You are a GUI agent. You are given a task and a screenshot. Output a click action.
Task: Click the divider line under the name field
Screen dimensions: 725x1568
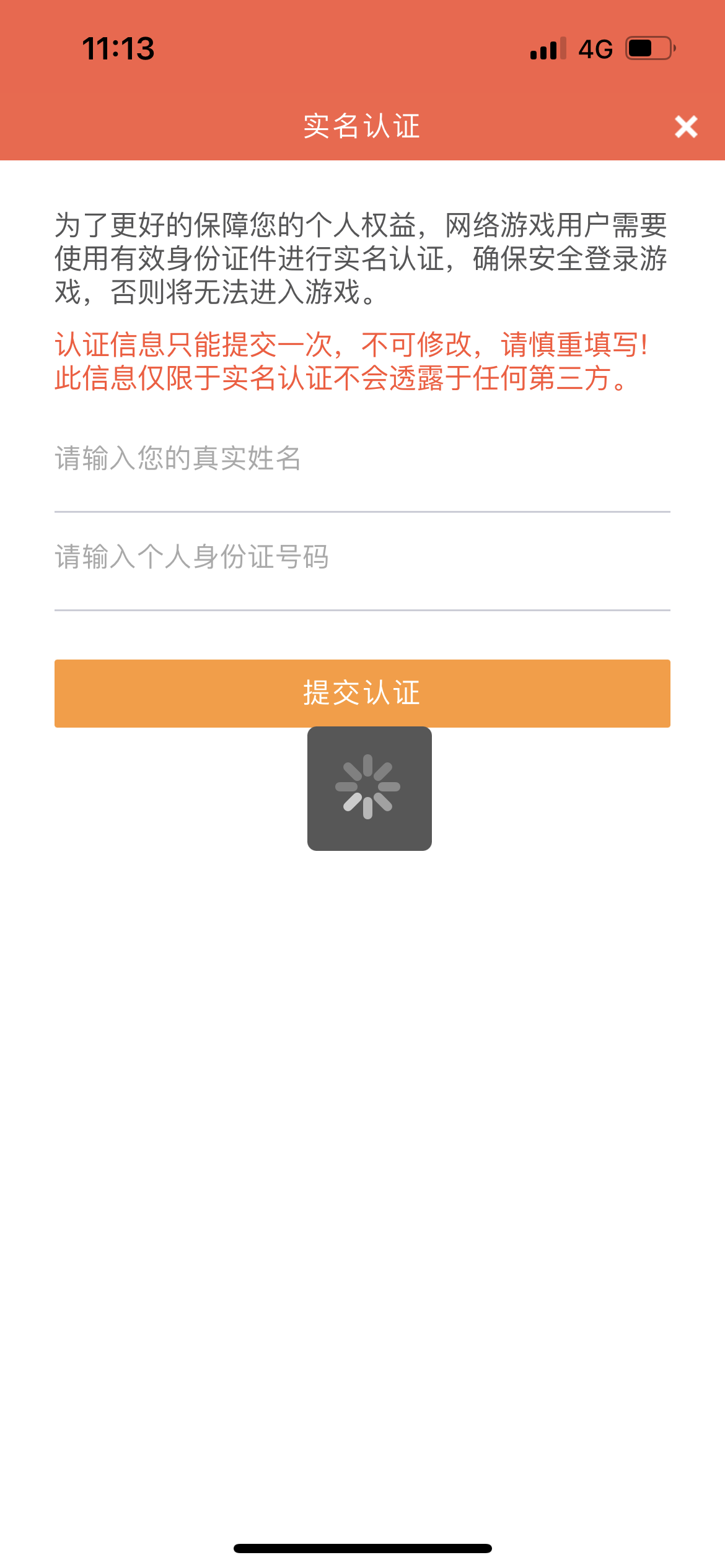pos(362,512)
